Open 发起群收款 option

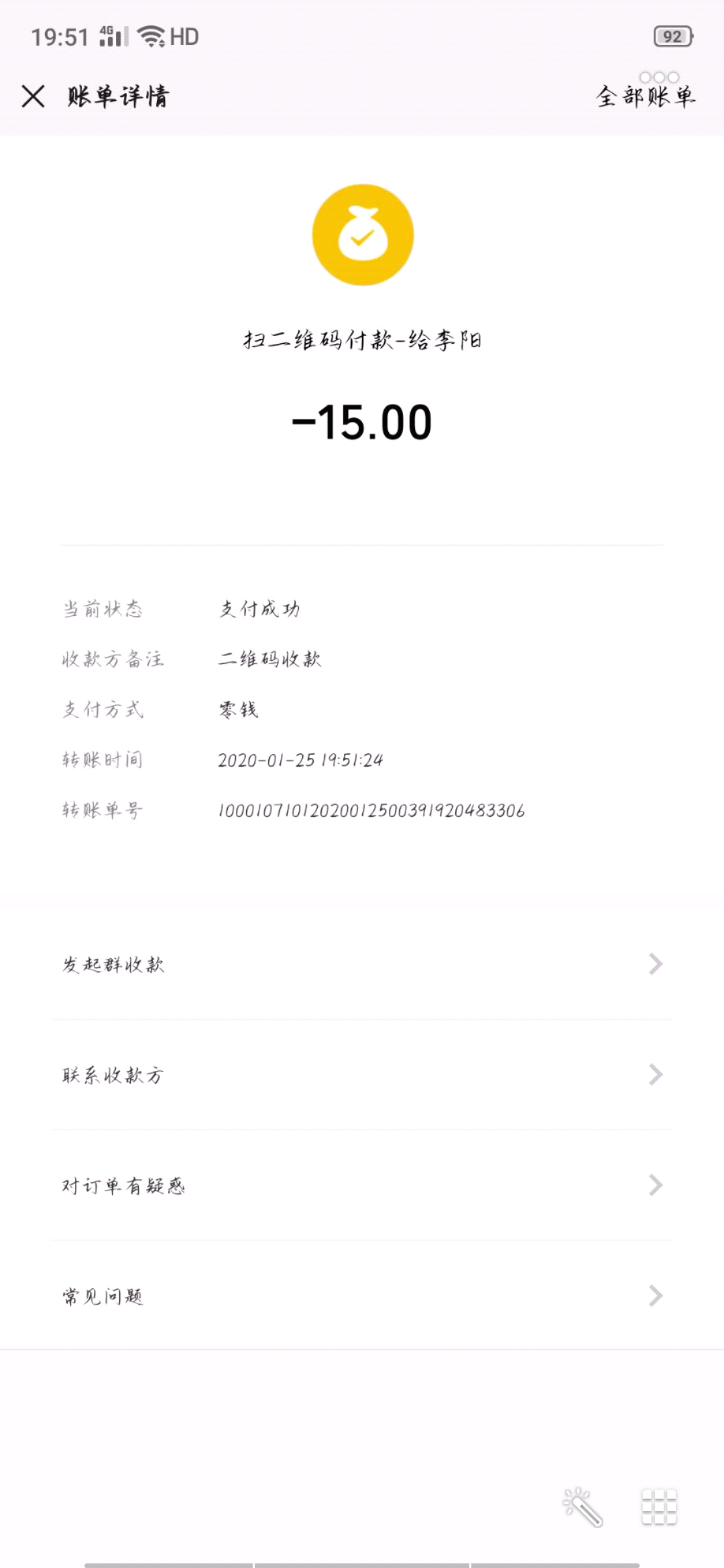(x=362, y=964)
